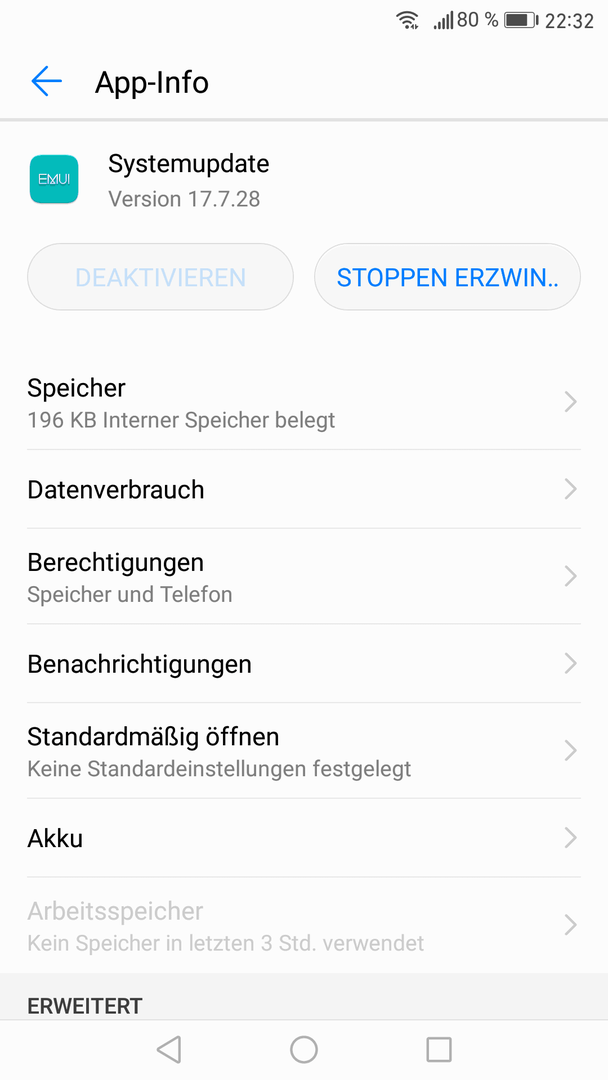Viewport: 608px width, 1080px height.
Task: View Berechtigungen for Systemupdate
Action: click(304, 577)
